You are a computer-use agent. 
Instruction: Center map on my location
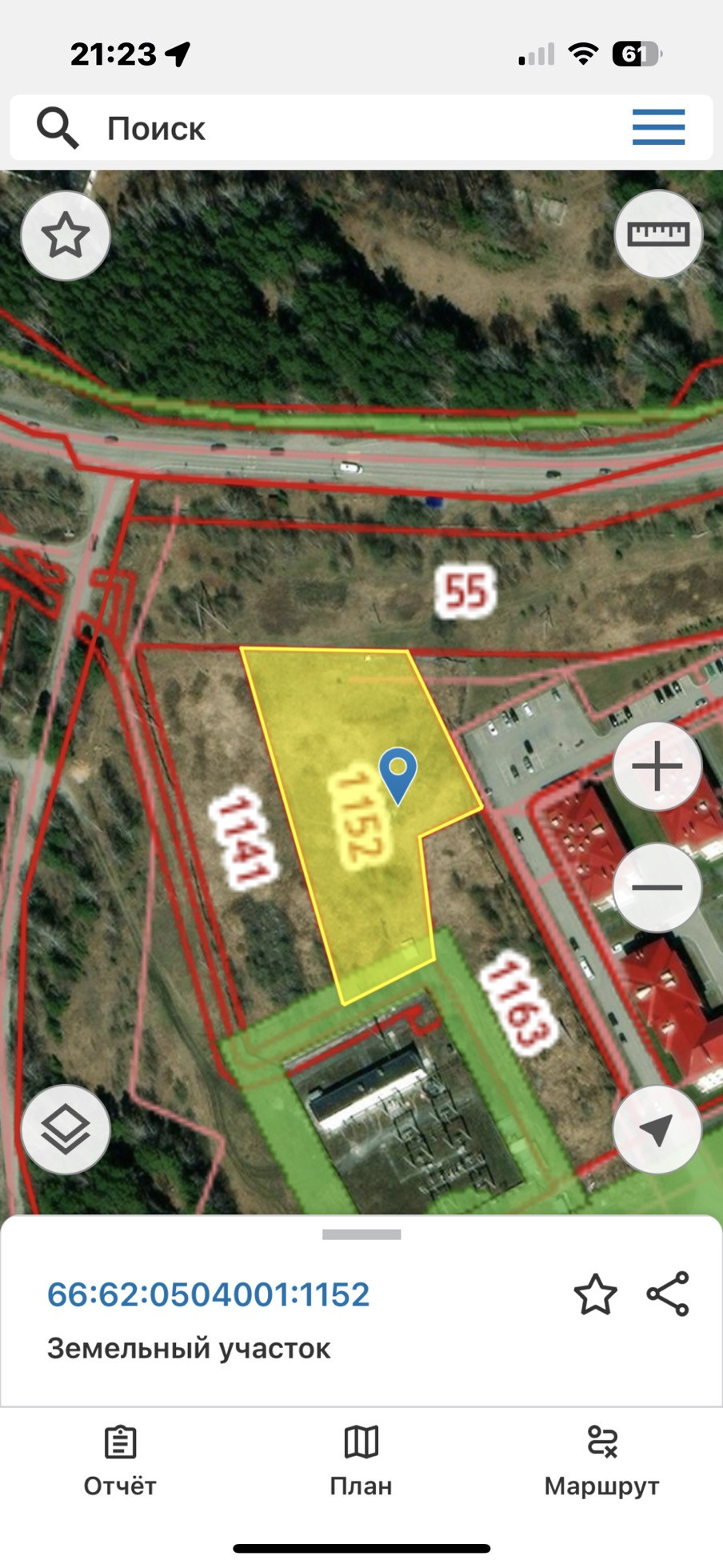[x=657, y=1130]
